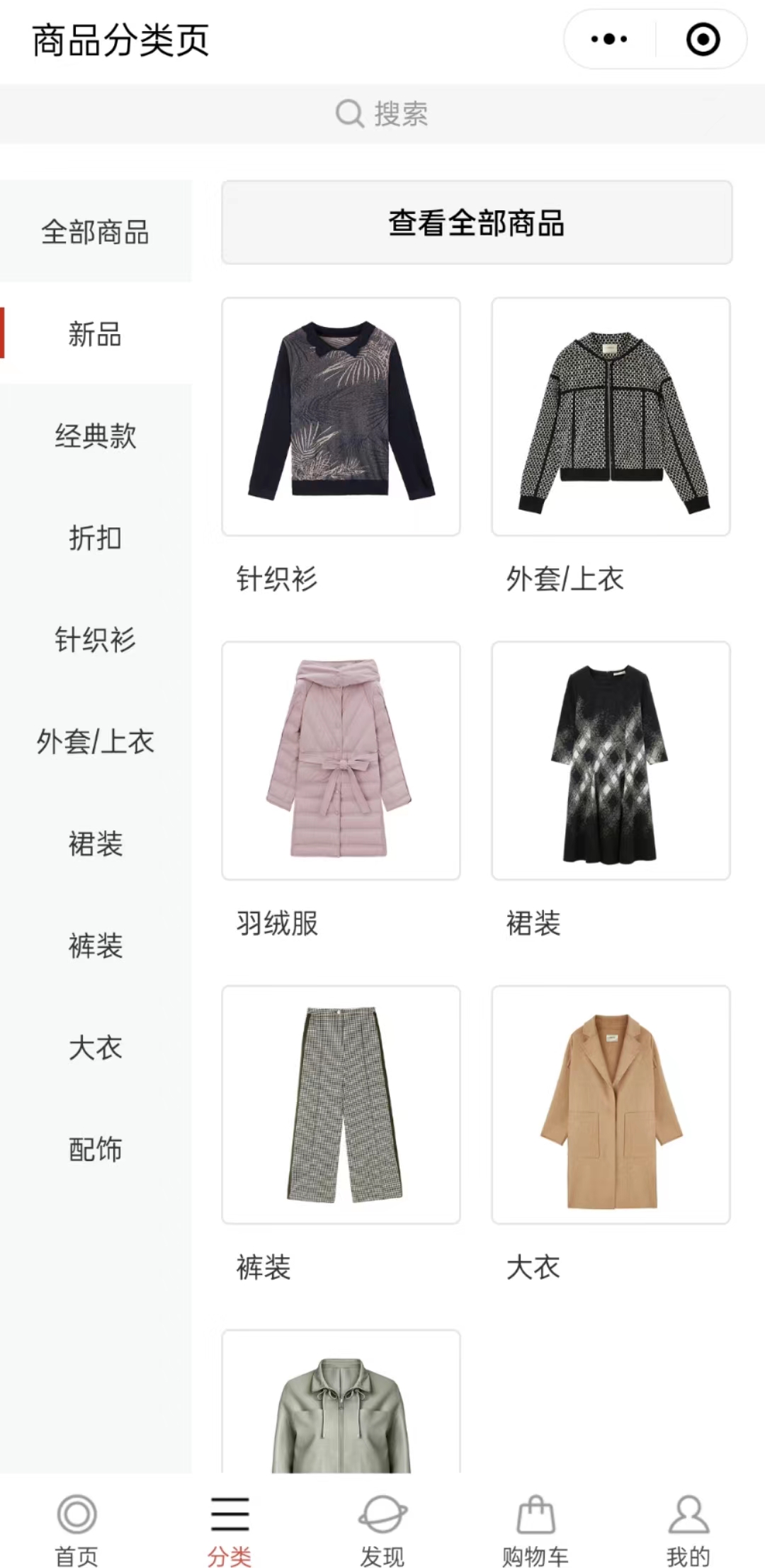Open the mini program more options menu
The height and width of the screenshot is (1568, 765).
point(609,39)
